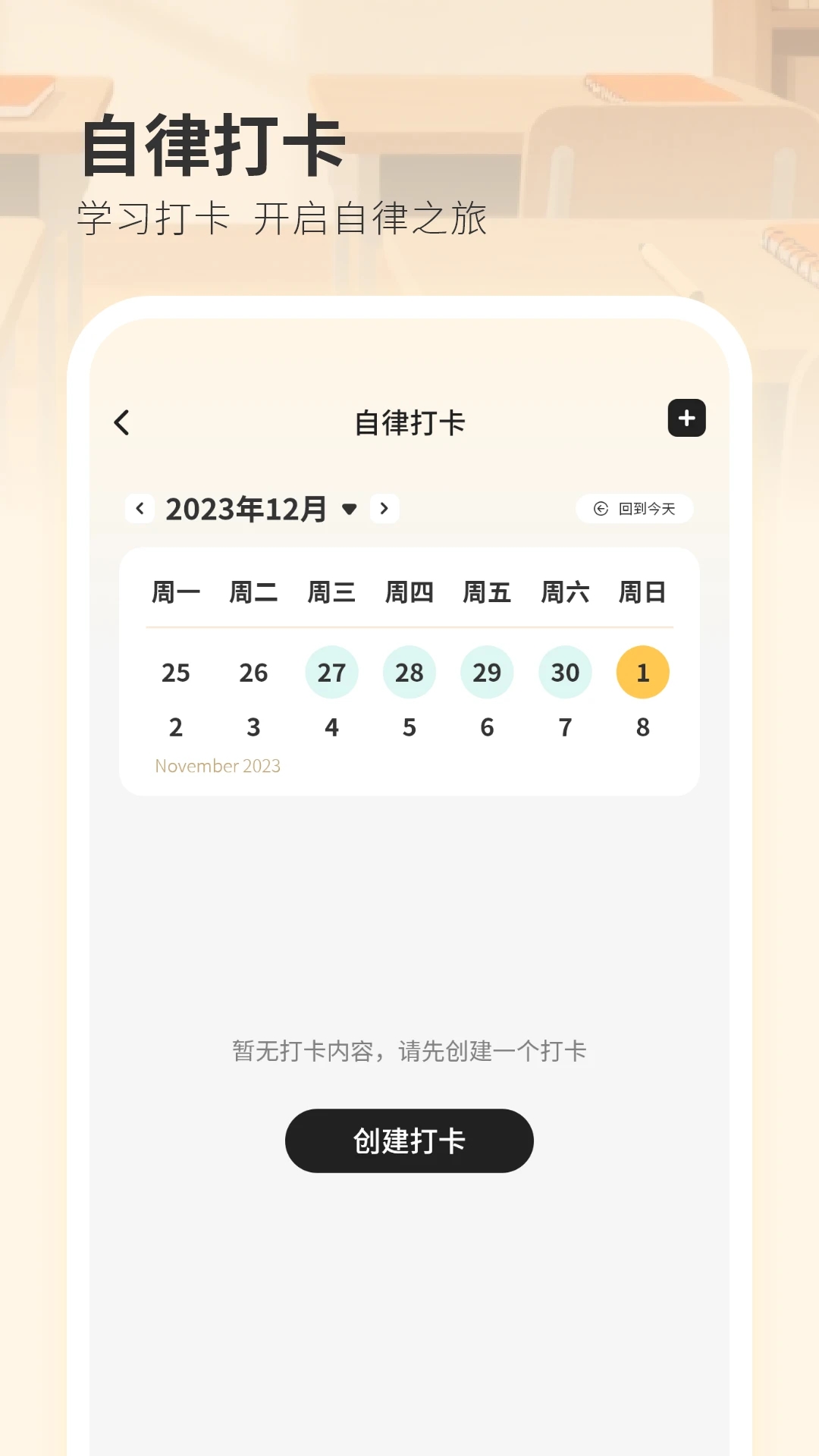This screenshot has height=1456, width=819.
Task: Click the clock icon beside 回到今天
Action: click(x=600, y=509)
